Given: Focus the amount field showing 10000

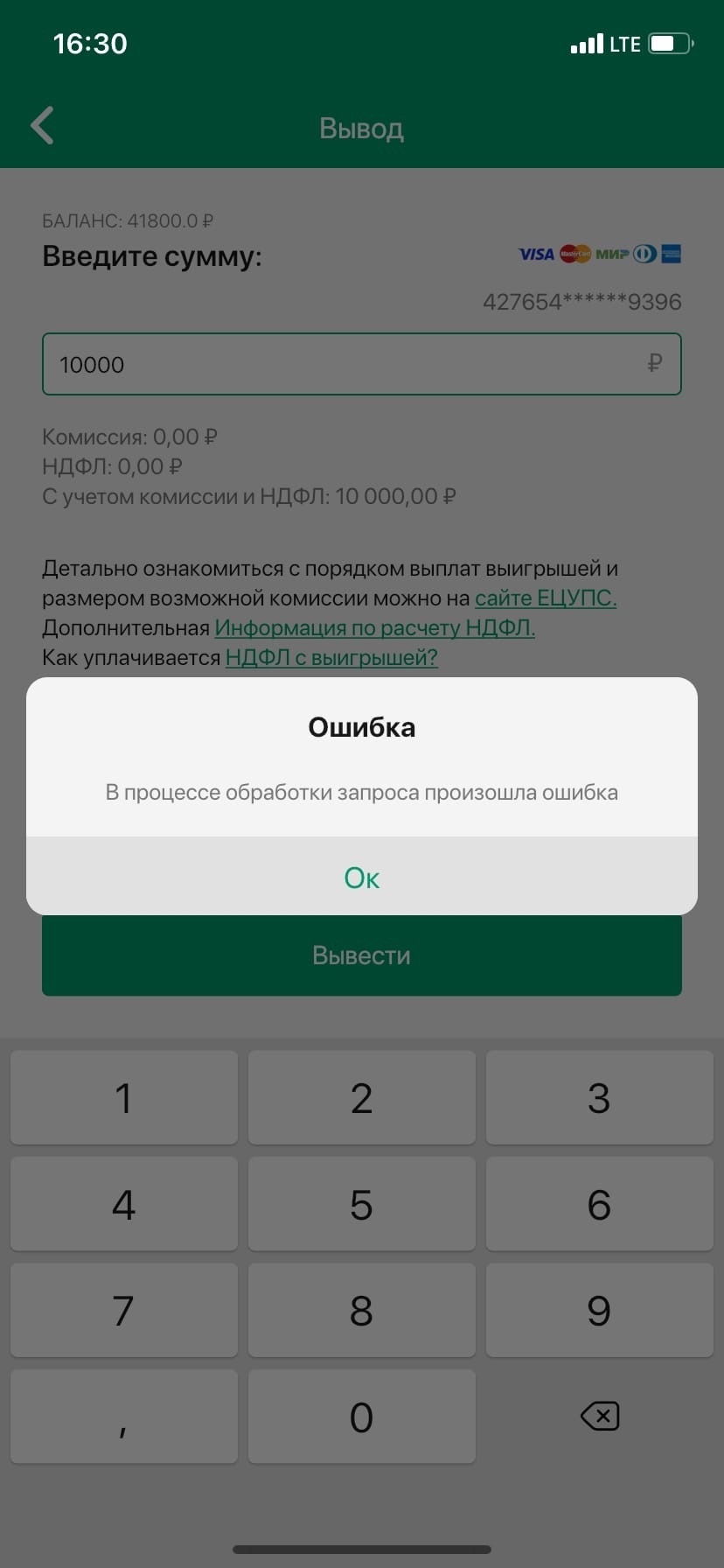Looking at the screenshot, I should [x=362, y=364].
